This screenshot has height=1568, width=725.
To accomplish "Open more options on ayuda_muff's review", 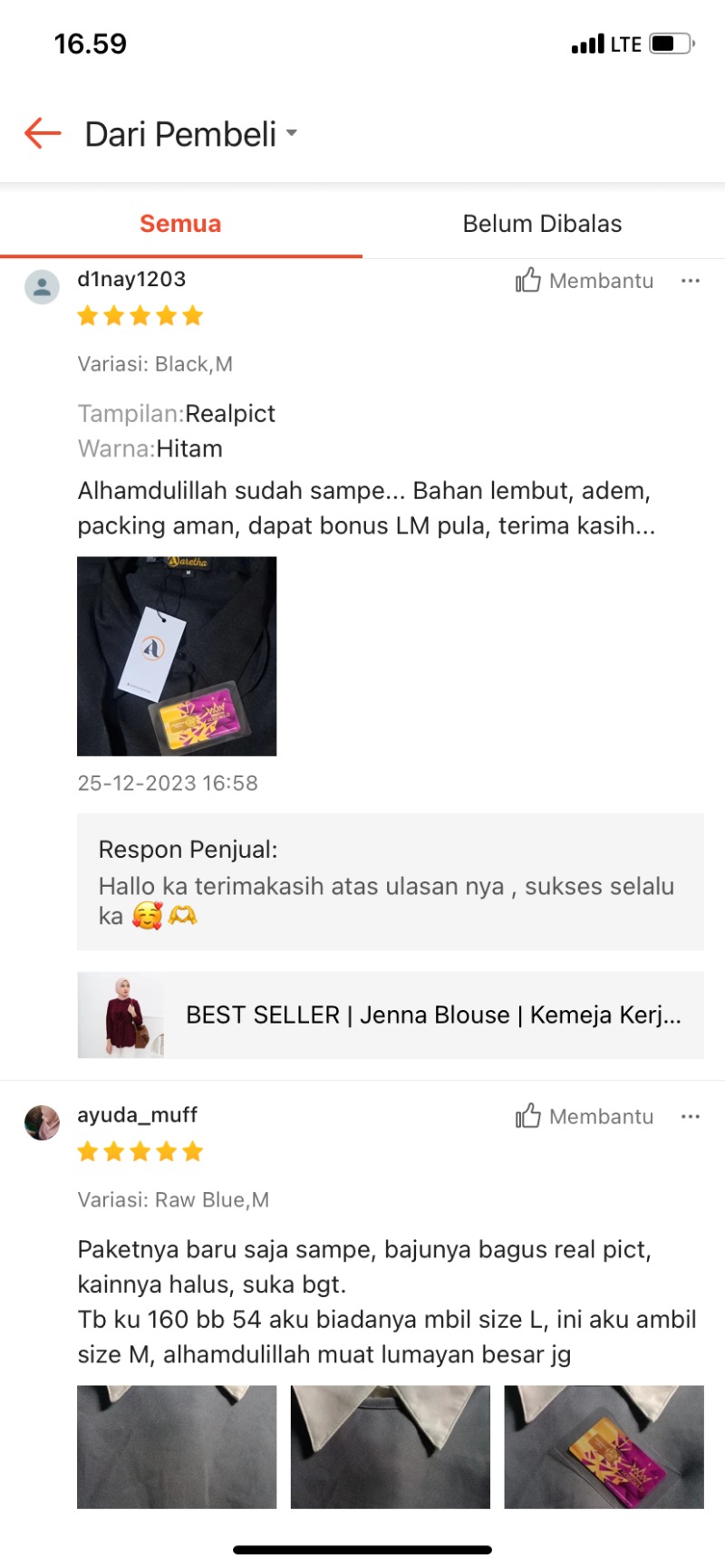I will click(x=691, y=1117).
